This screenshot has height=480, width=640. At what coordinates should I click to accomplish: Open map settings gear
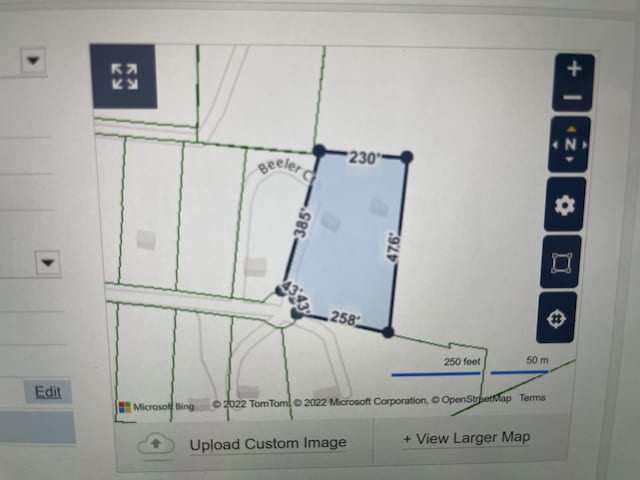(x=564, y=206)
